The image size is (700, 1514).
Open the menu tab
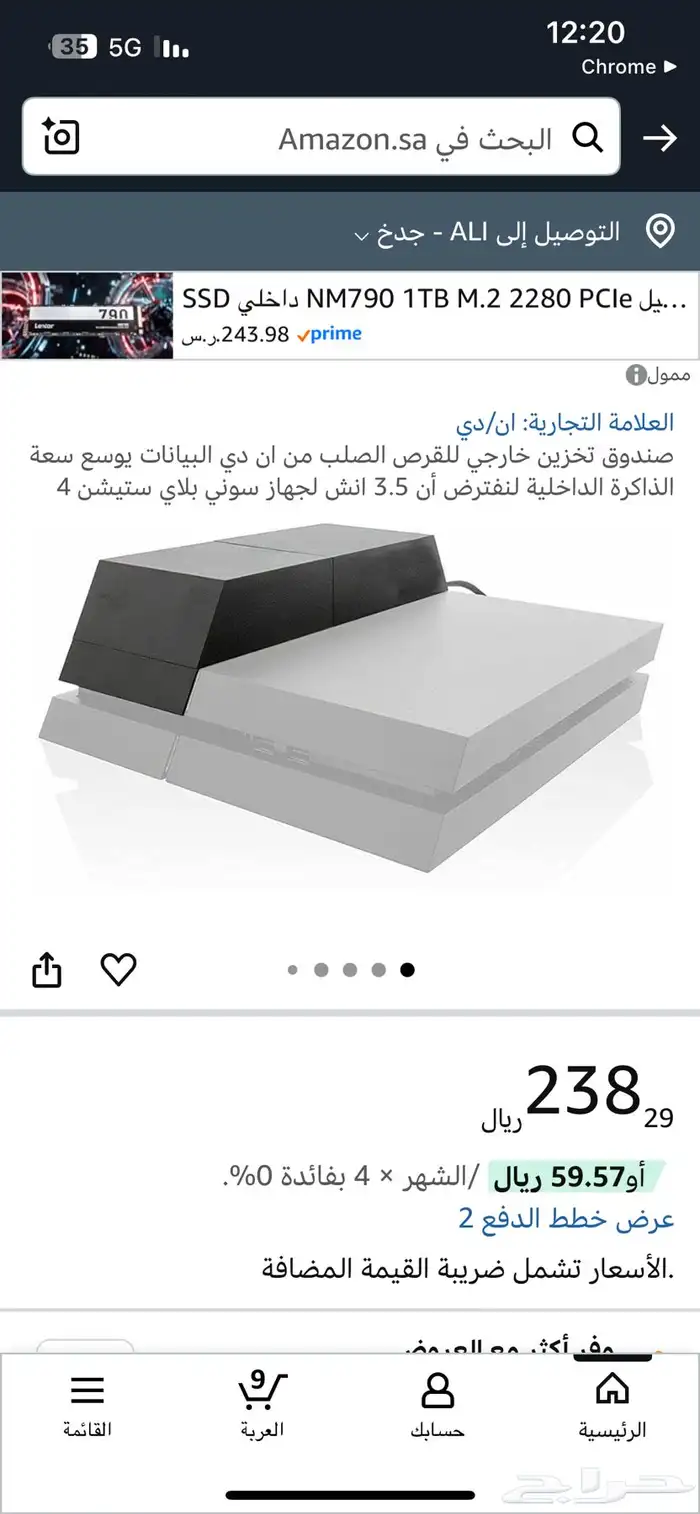[x=87, y=1403]
